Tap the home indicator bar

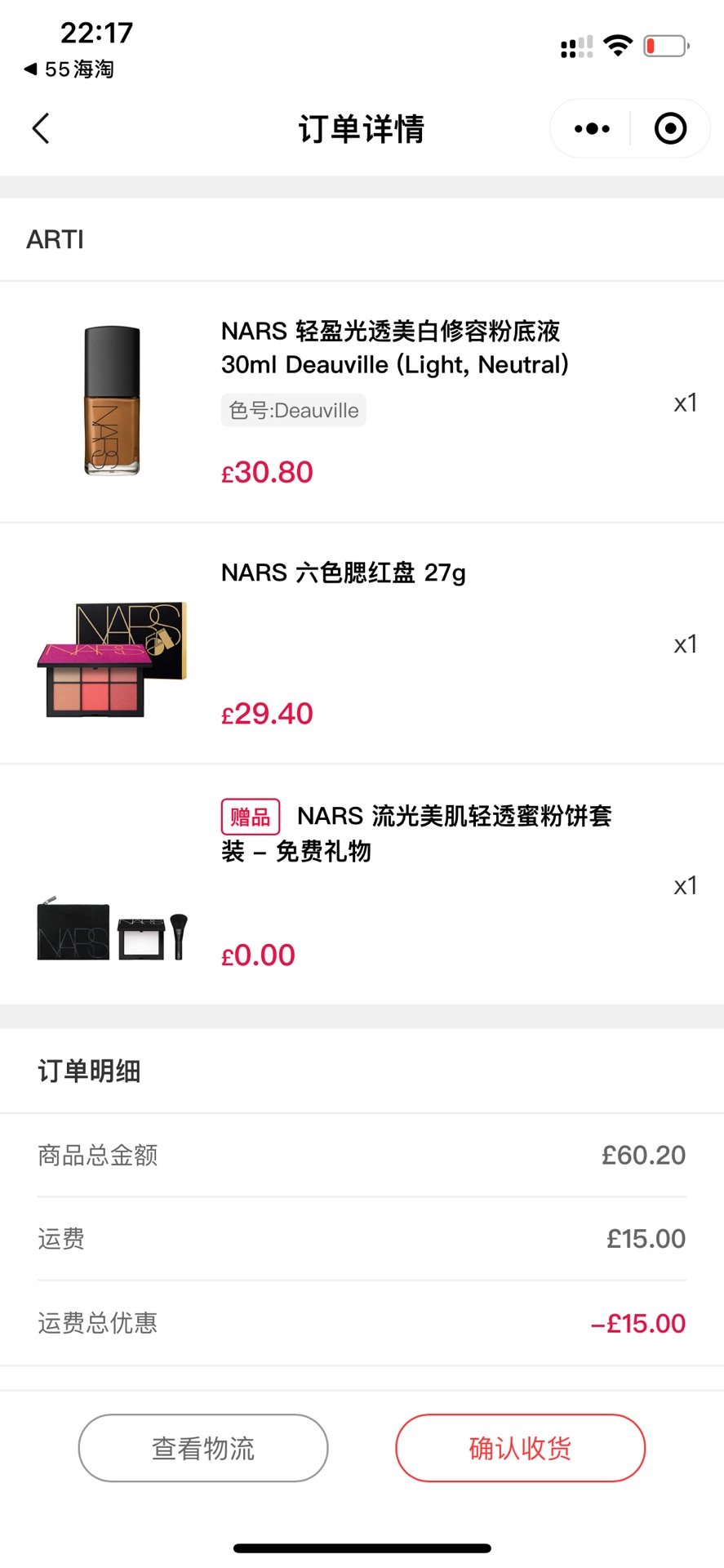(x=362, y=1547)
